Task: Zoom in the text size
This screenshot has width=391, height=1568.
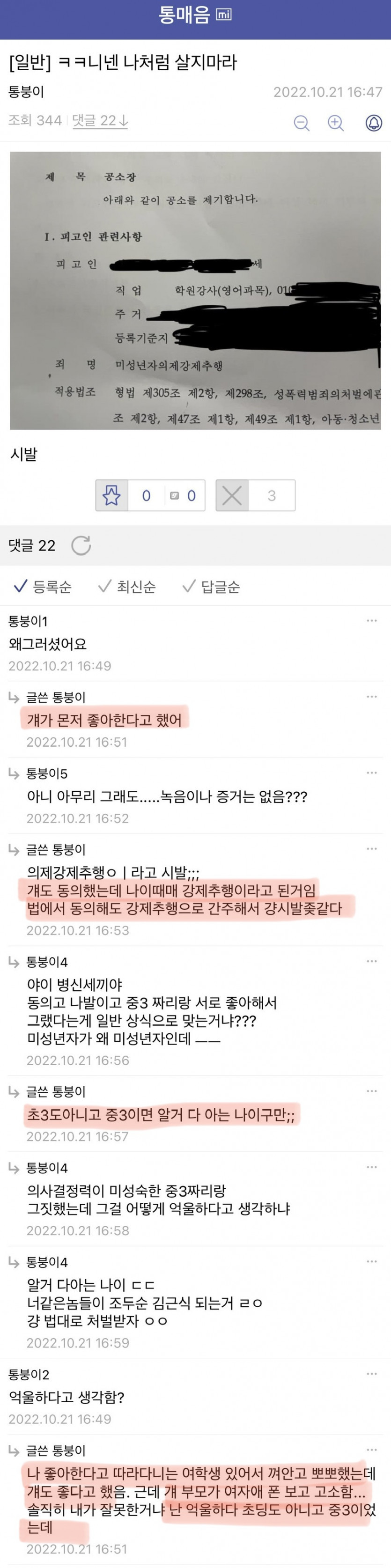Action: point(336,123)
